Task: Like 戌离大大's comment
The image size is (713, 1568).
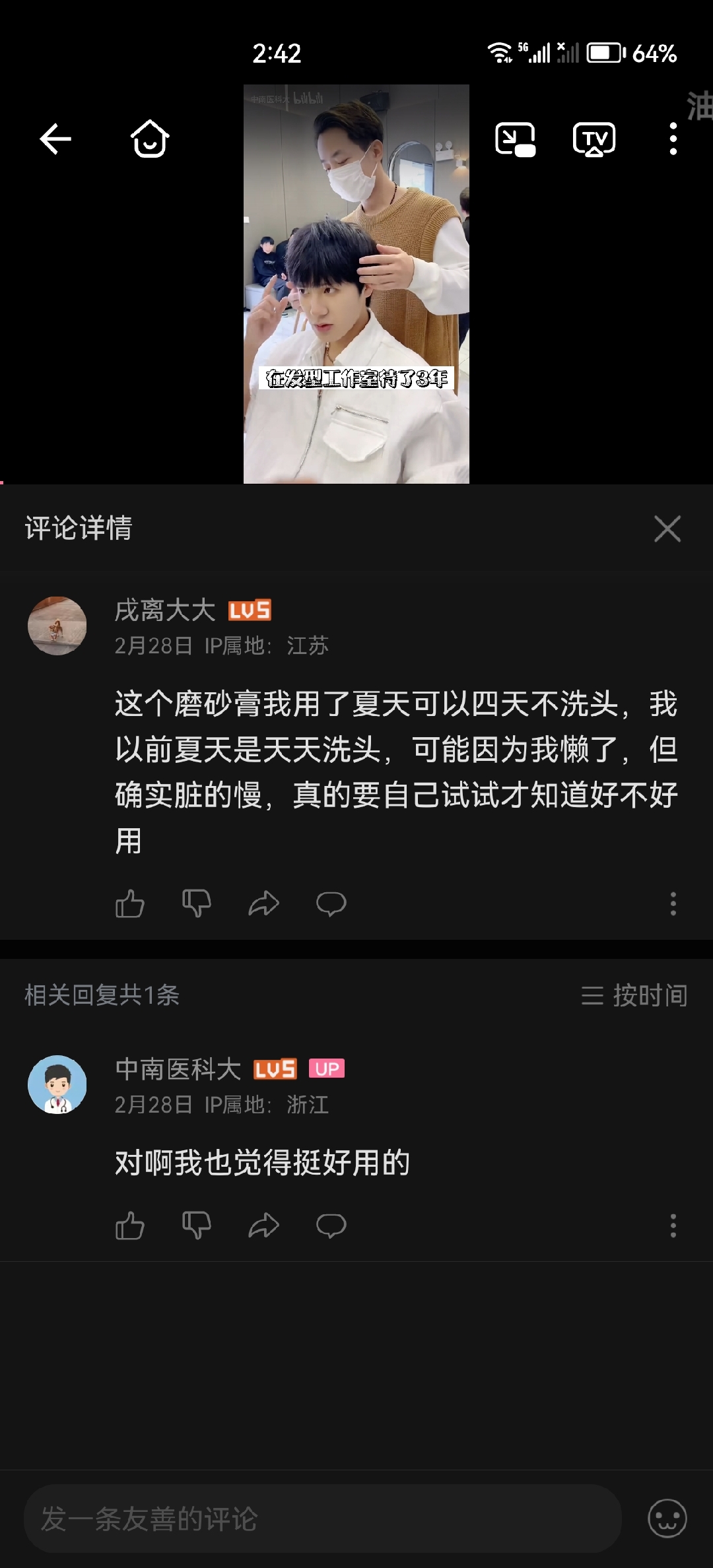Action: point(130,903)
